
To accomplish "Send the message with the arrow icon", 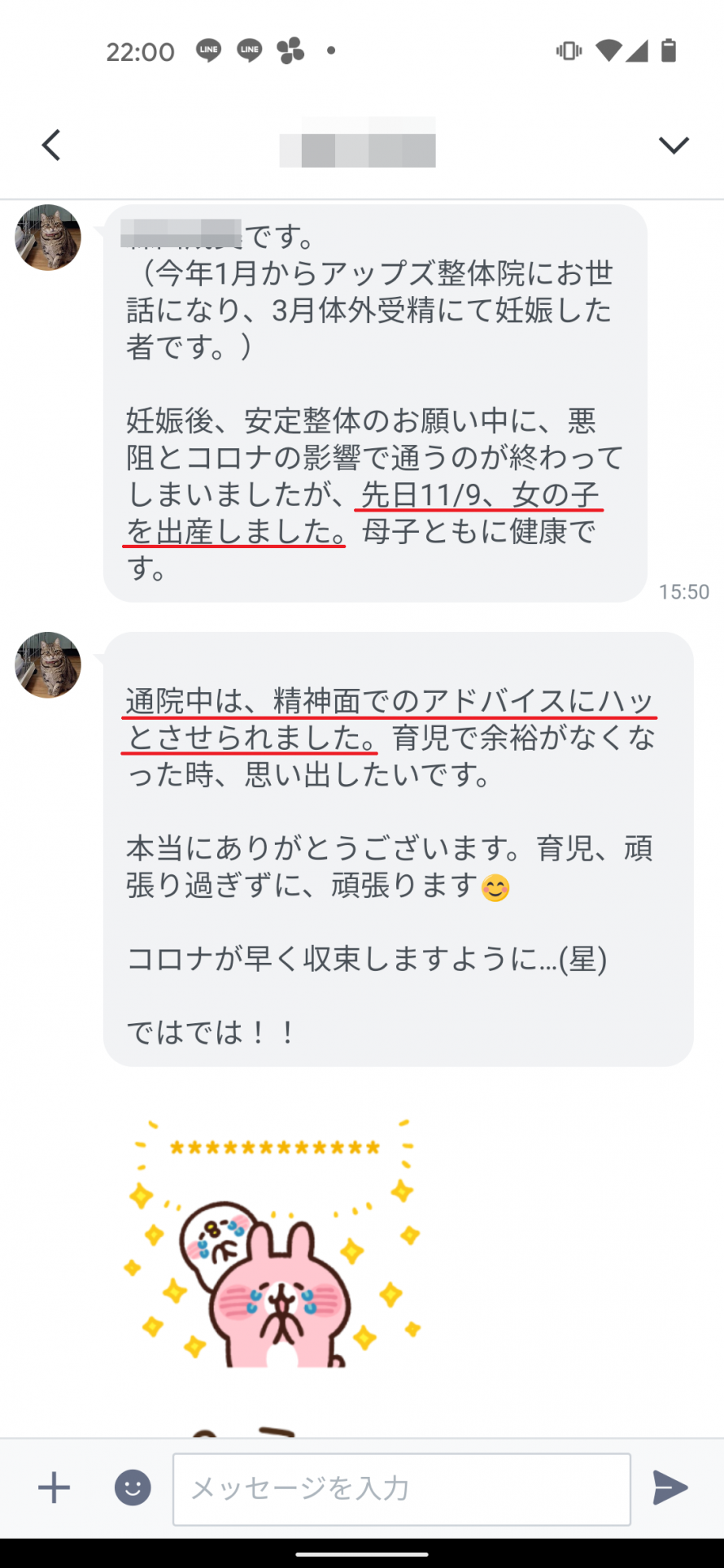I will [670, 1487].
